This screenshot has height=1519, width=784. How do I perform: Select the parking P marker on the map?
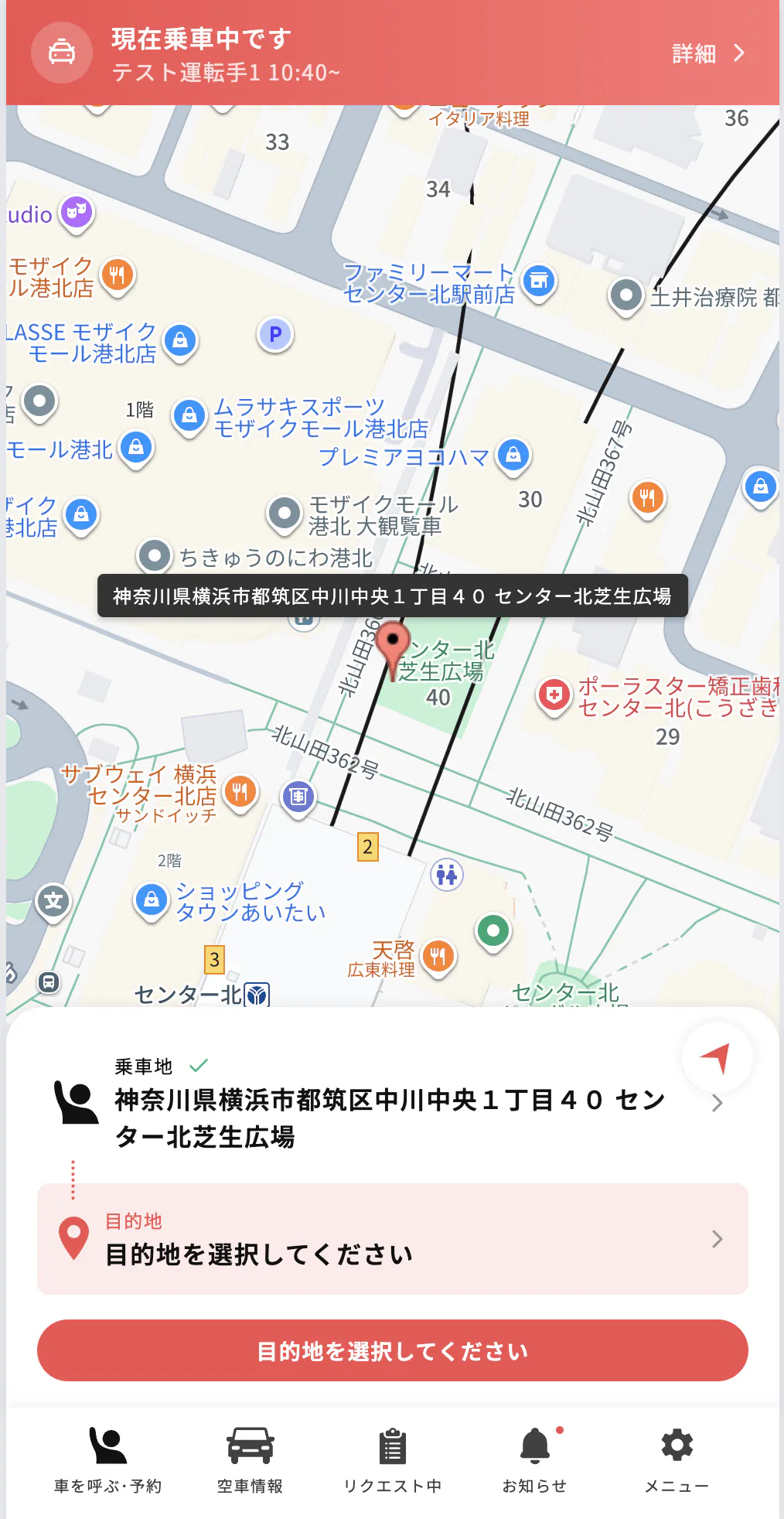[x=274, y=334]
